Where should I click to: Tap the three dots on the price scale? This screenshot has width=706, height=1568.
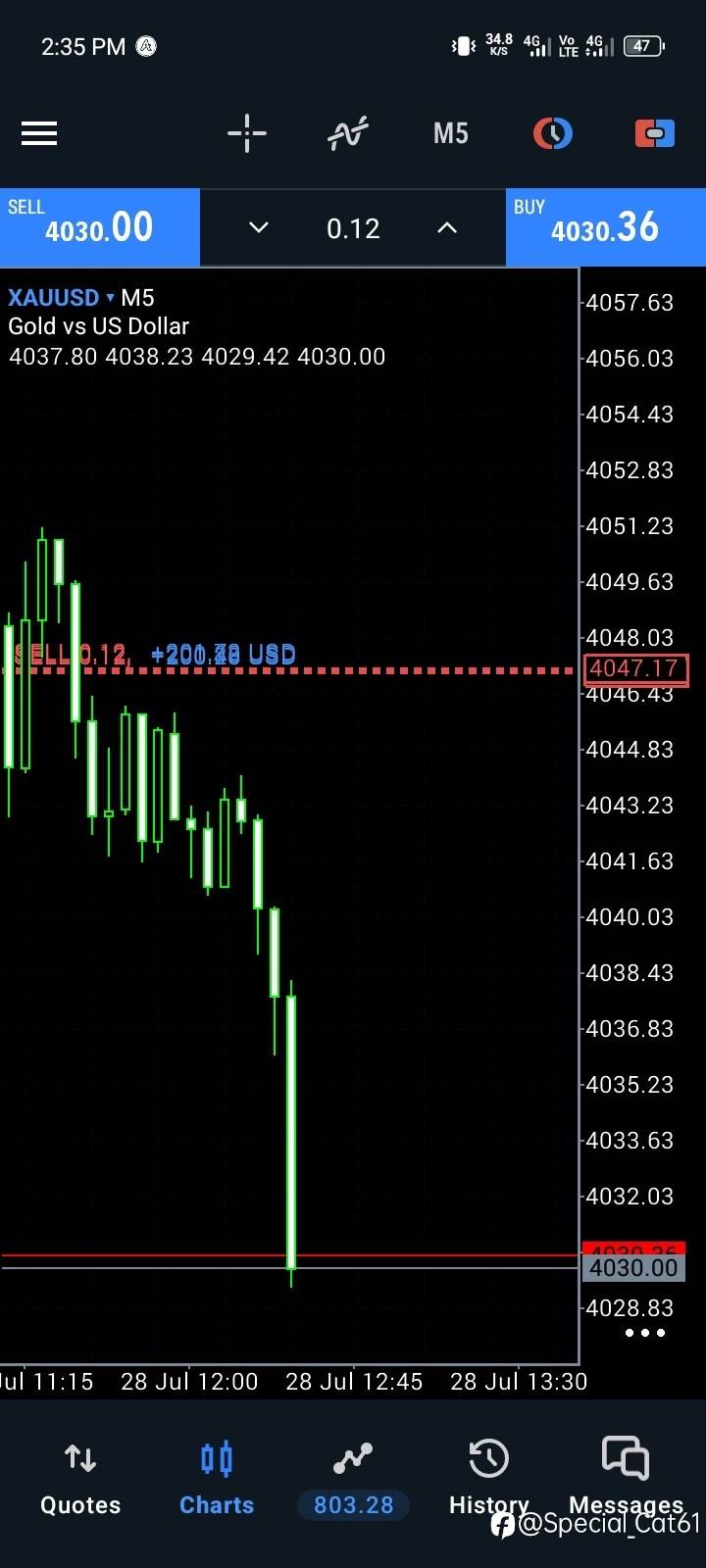click(x=645, y=1333)
